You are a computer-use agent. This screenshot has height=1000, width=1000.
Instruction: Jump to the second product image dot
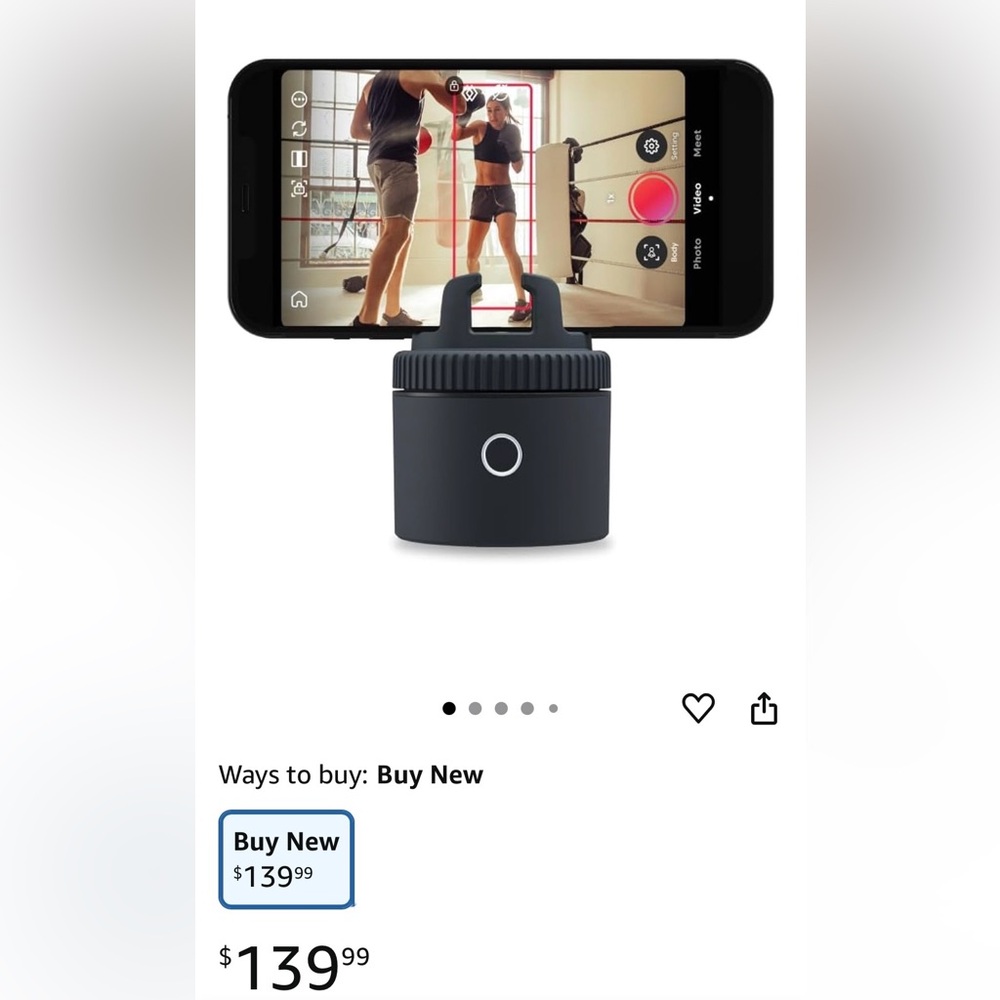[x=475, y=708]
